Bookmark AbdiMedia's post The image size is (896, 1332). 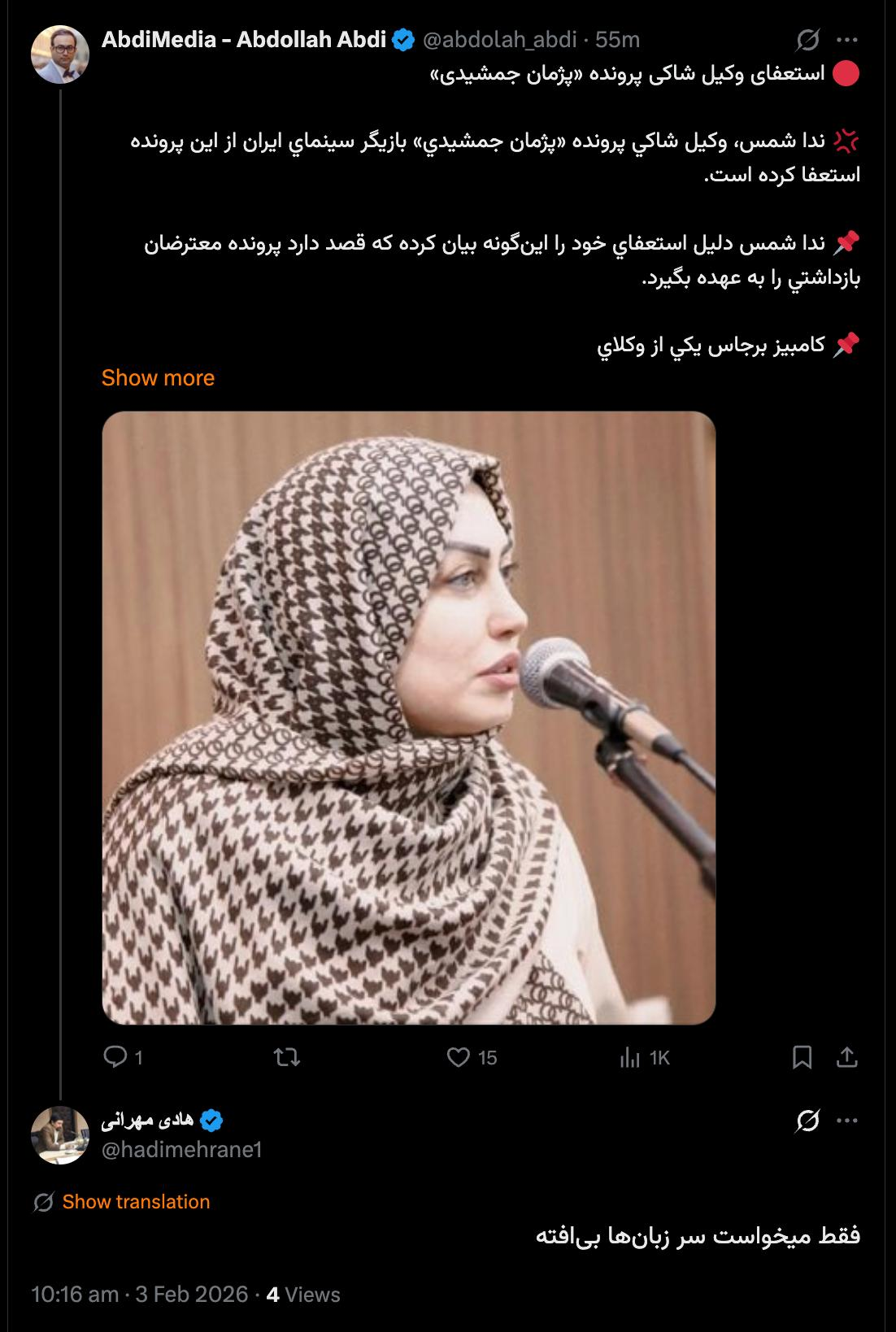(x=802, y=1056)
